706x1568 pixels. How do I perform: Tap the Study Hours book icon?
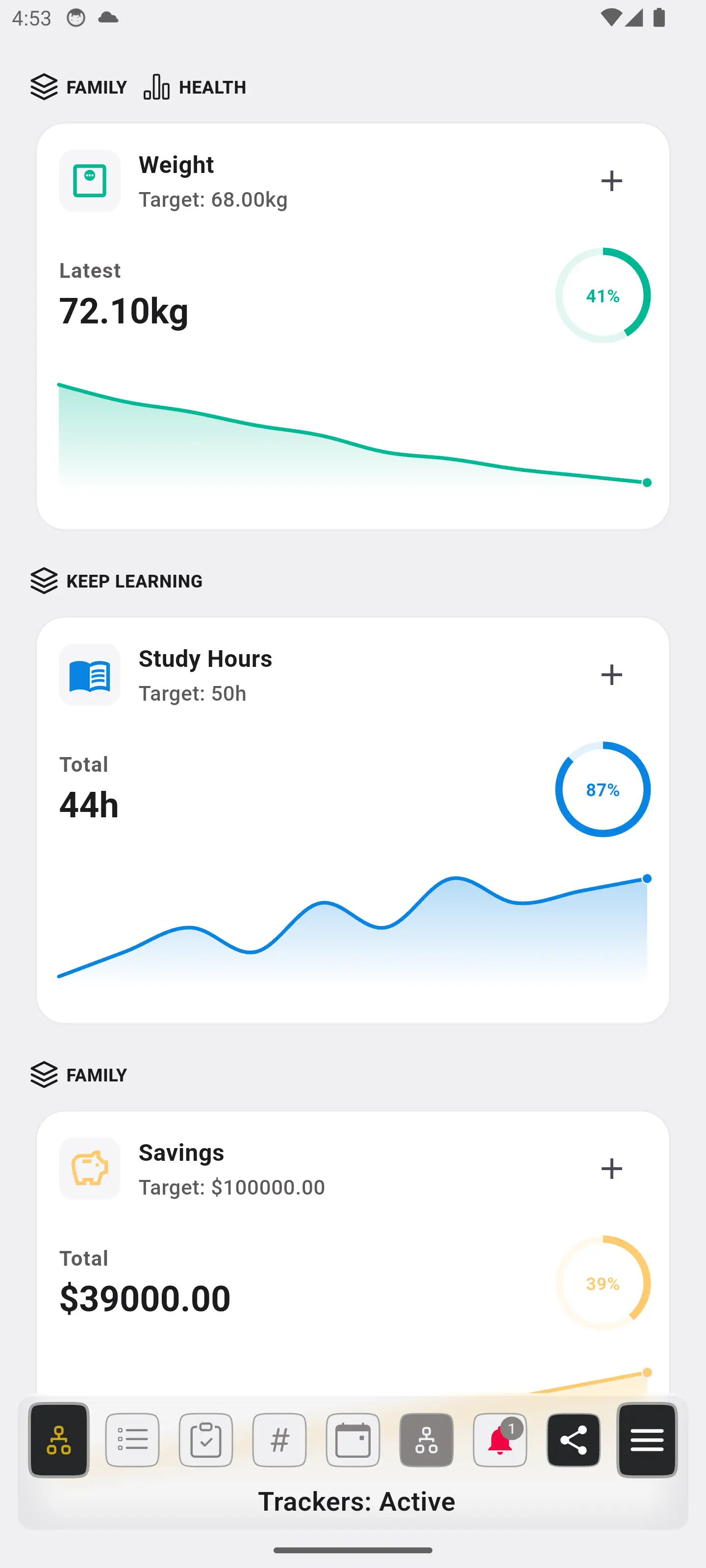90,674
